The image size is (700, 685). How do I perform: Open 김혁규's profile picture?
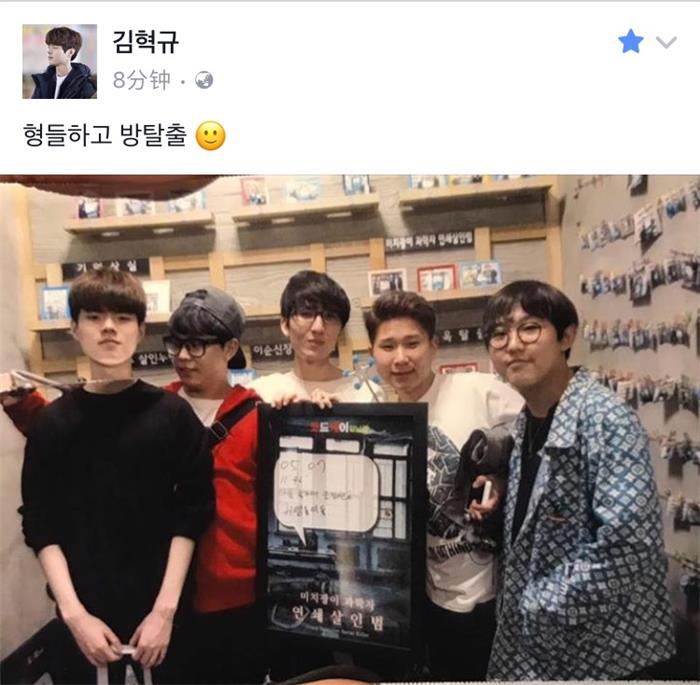[60, 61]
